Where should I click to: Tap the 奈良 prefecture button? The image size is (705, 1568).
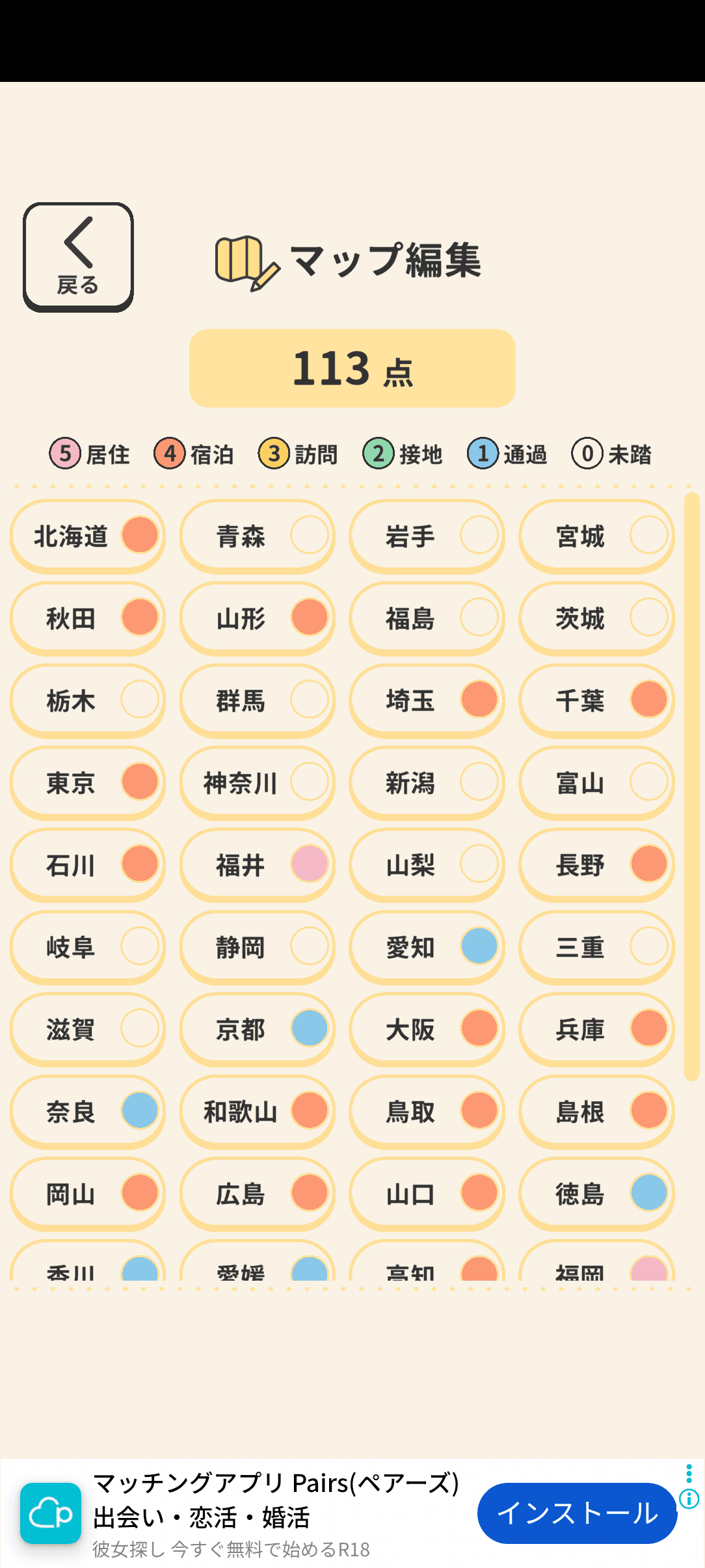(88, 1112)
